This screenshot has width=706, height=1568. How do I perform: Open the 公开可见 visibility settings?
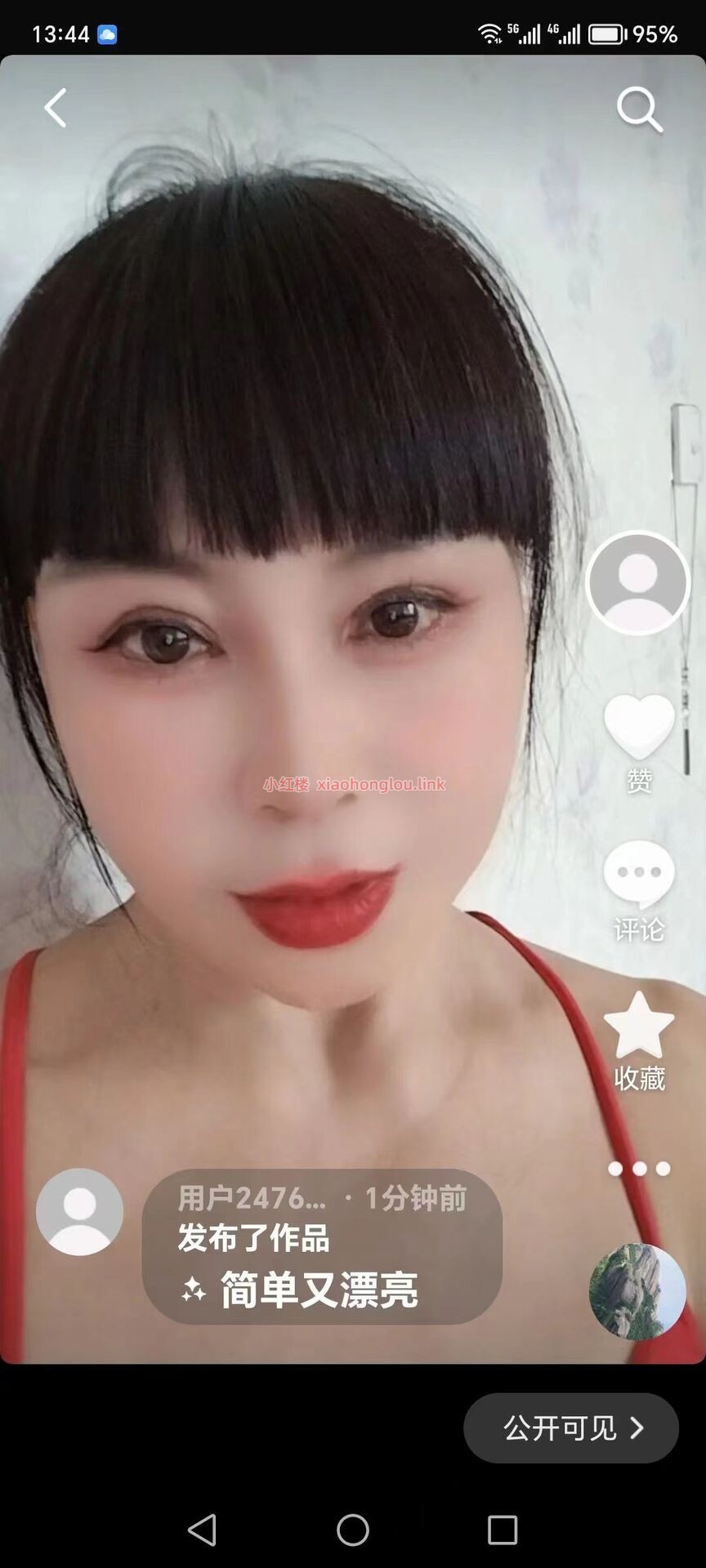pyautogui.click(x=571, y=1428)
